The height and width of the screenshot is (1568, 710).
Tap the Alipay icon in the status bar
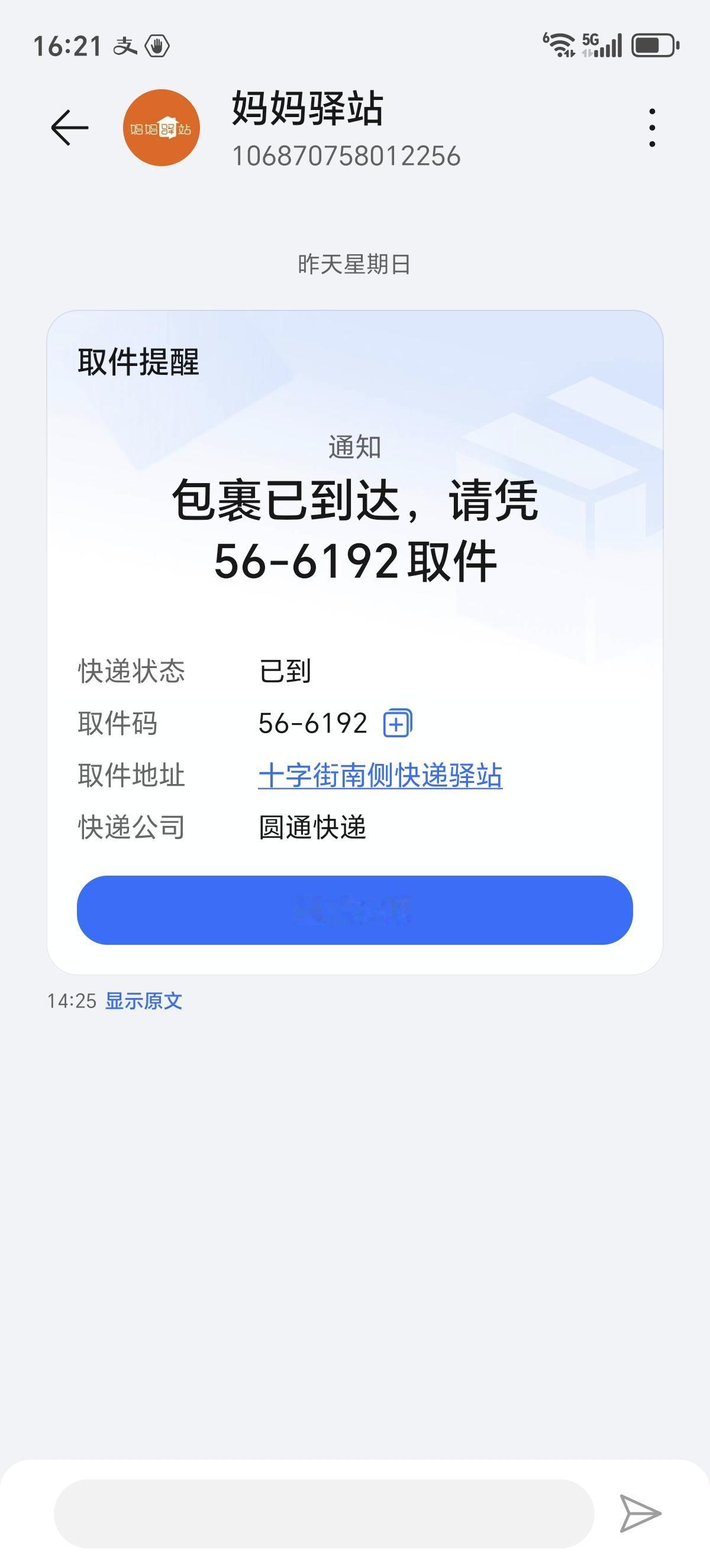click(125, 46)
